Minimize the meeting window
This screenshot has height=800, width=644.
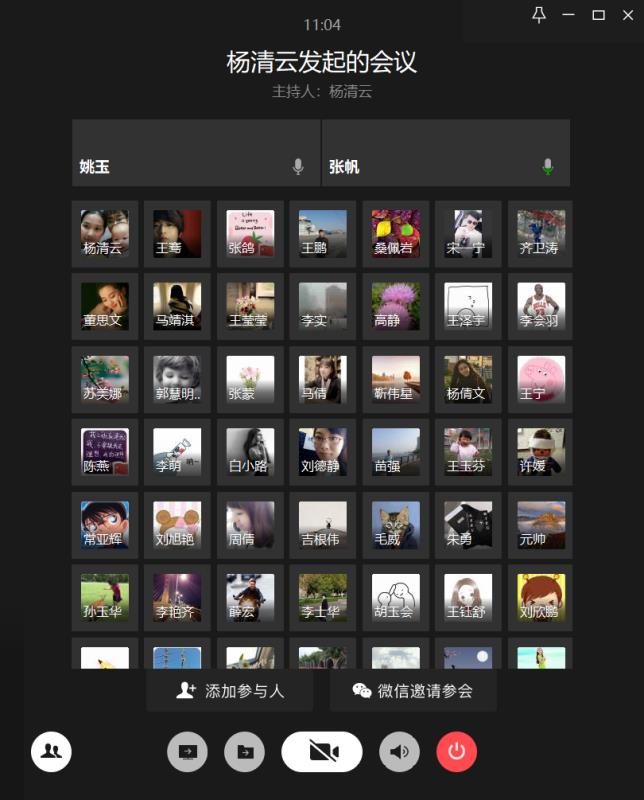569,14
